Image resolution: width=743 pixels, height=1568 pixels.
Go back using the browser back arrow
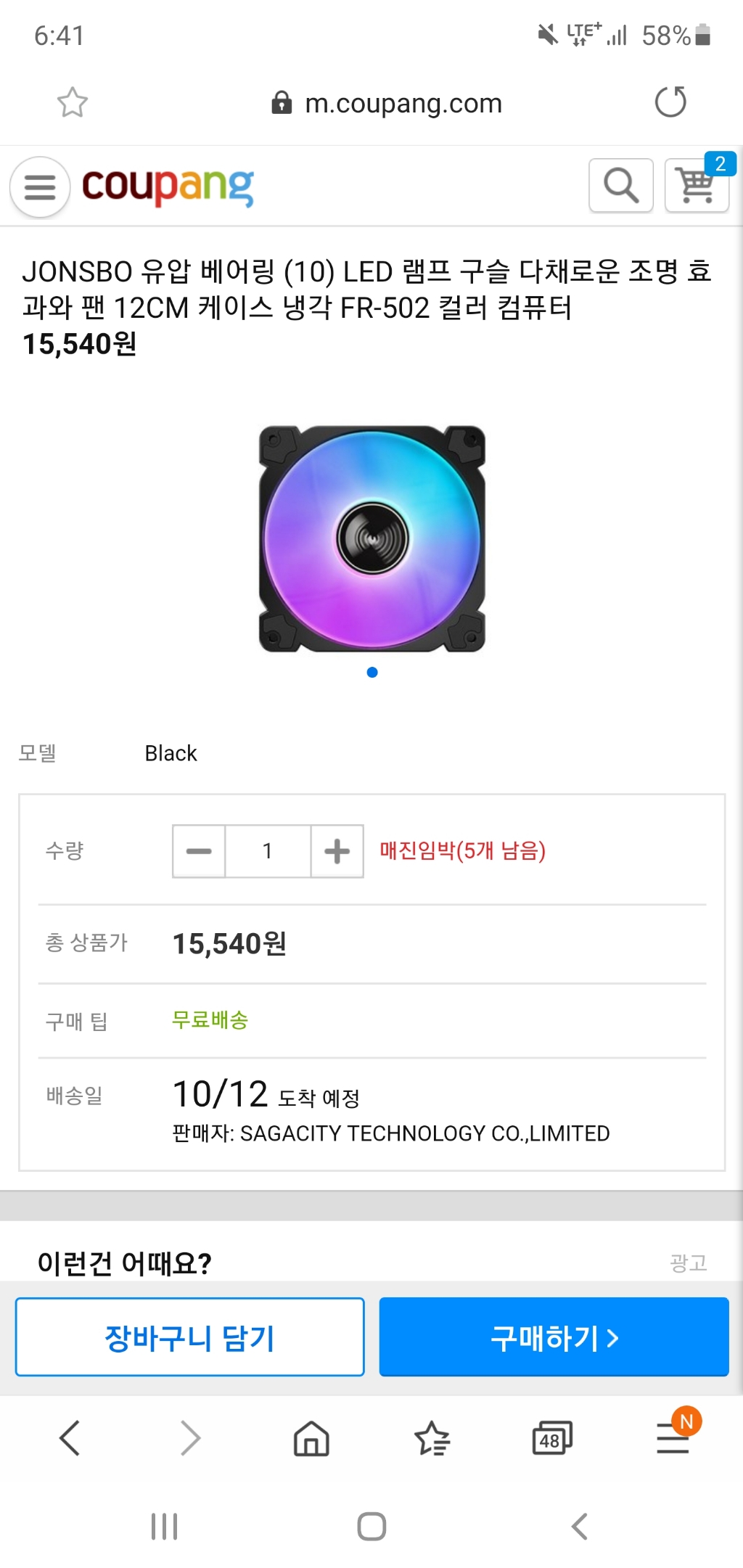tap(70, 1440)
